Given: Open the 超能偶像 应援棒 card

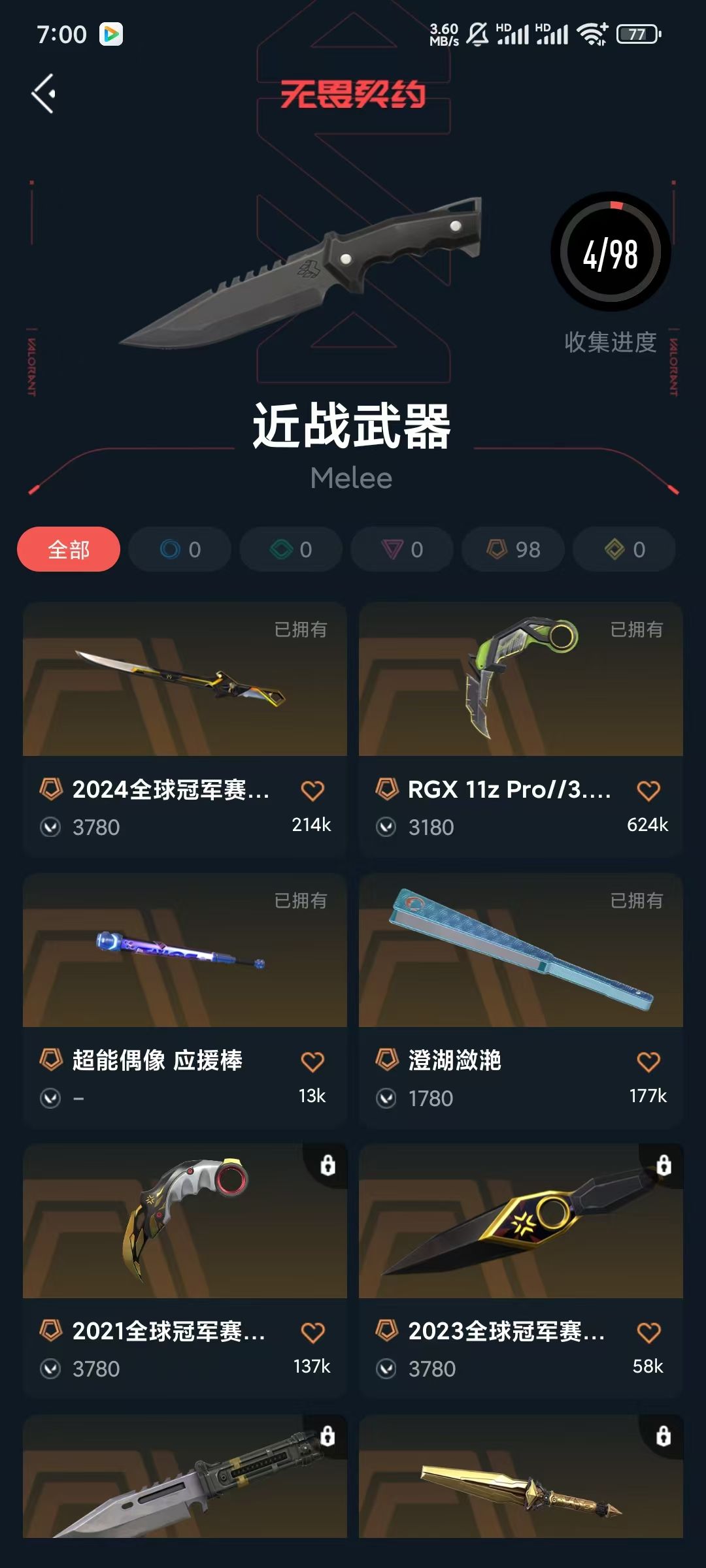Looking at the screenshot, I should [x=185, y=1000].
